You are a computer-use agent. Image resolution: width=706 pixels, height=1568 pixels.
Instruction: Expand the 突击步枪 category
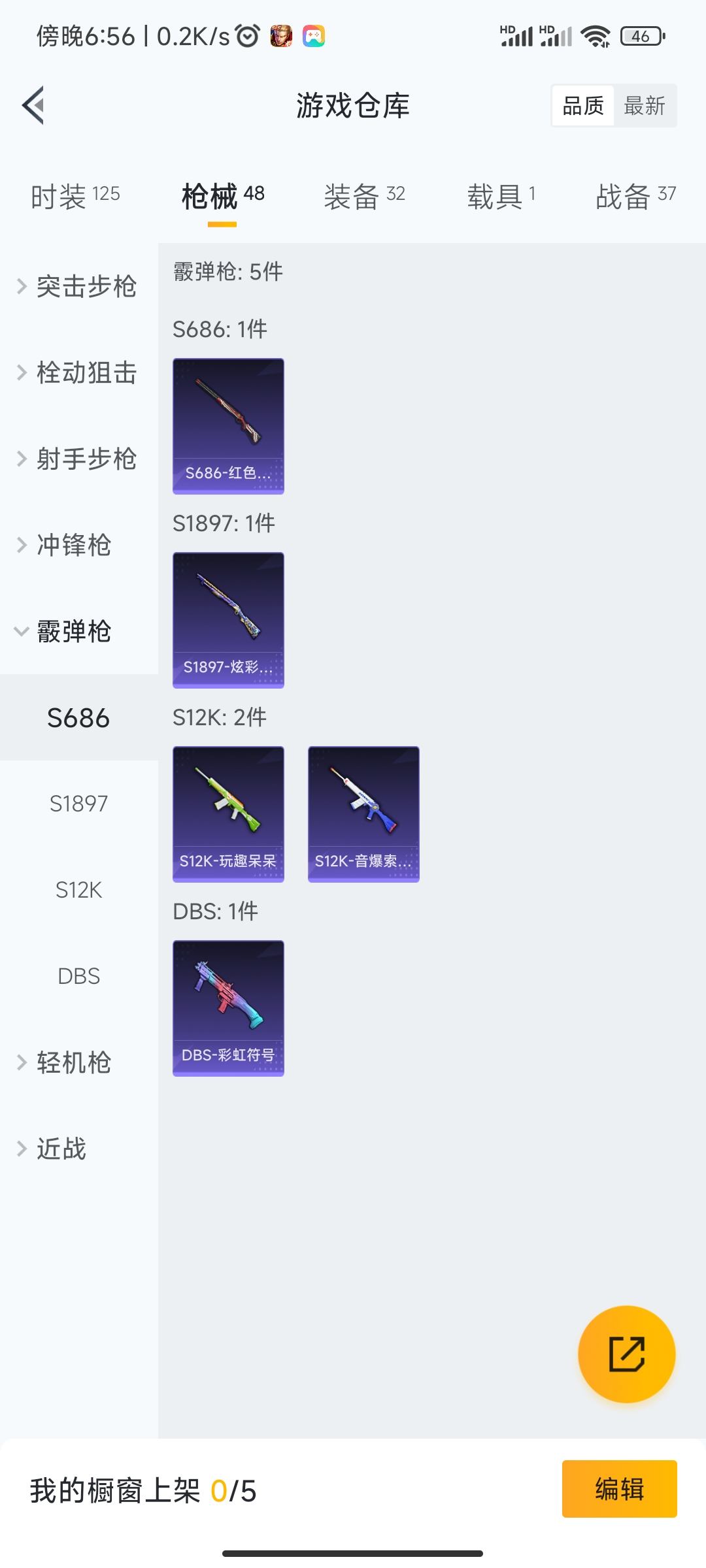(x=78, y=286)
